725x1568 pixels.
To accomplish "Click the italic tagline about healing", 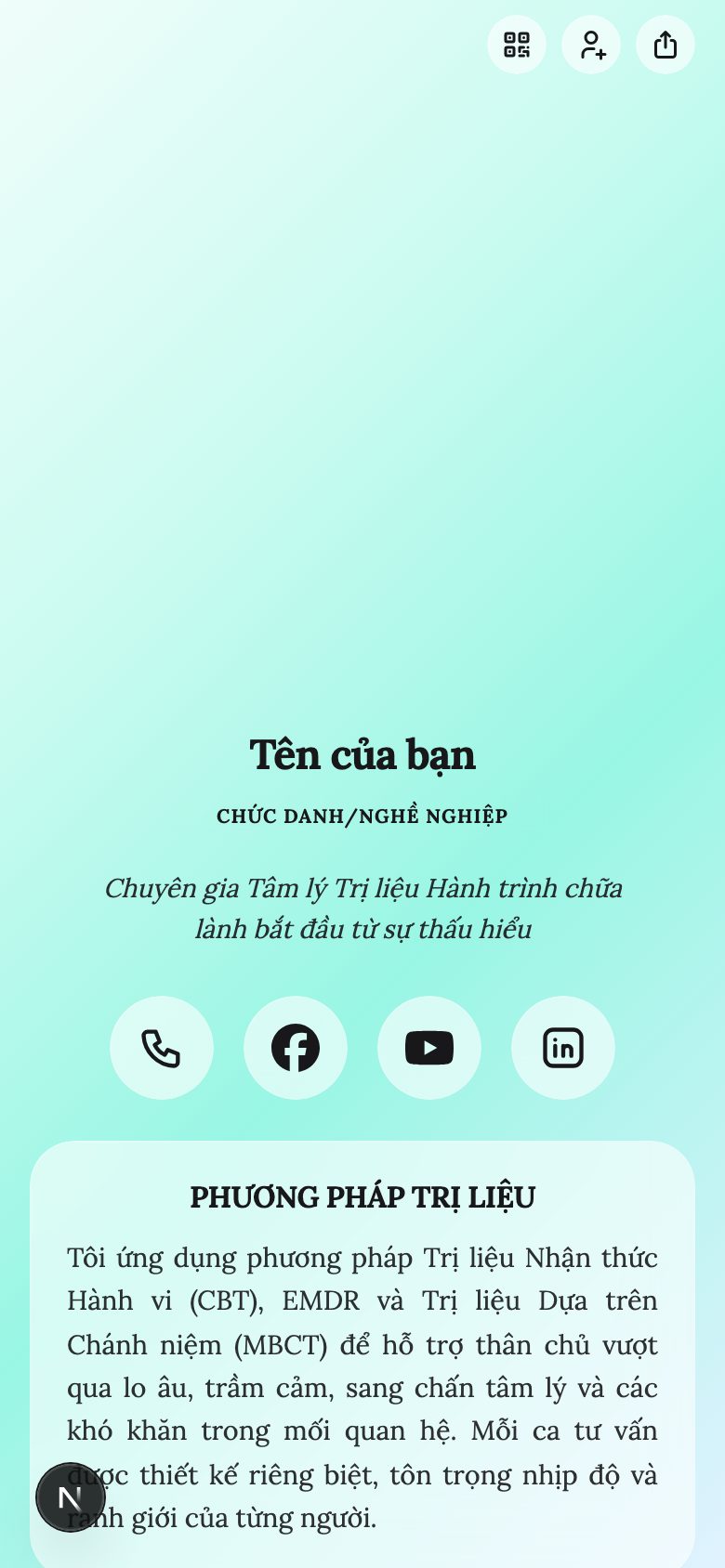I will point(362,908).
